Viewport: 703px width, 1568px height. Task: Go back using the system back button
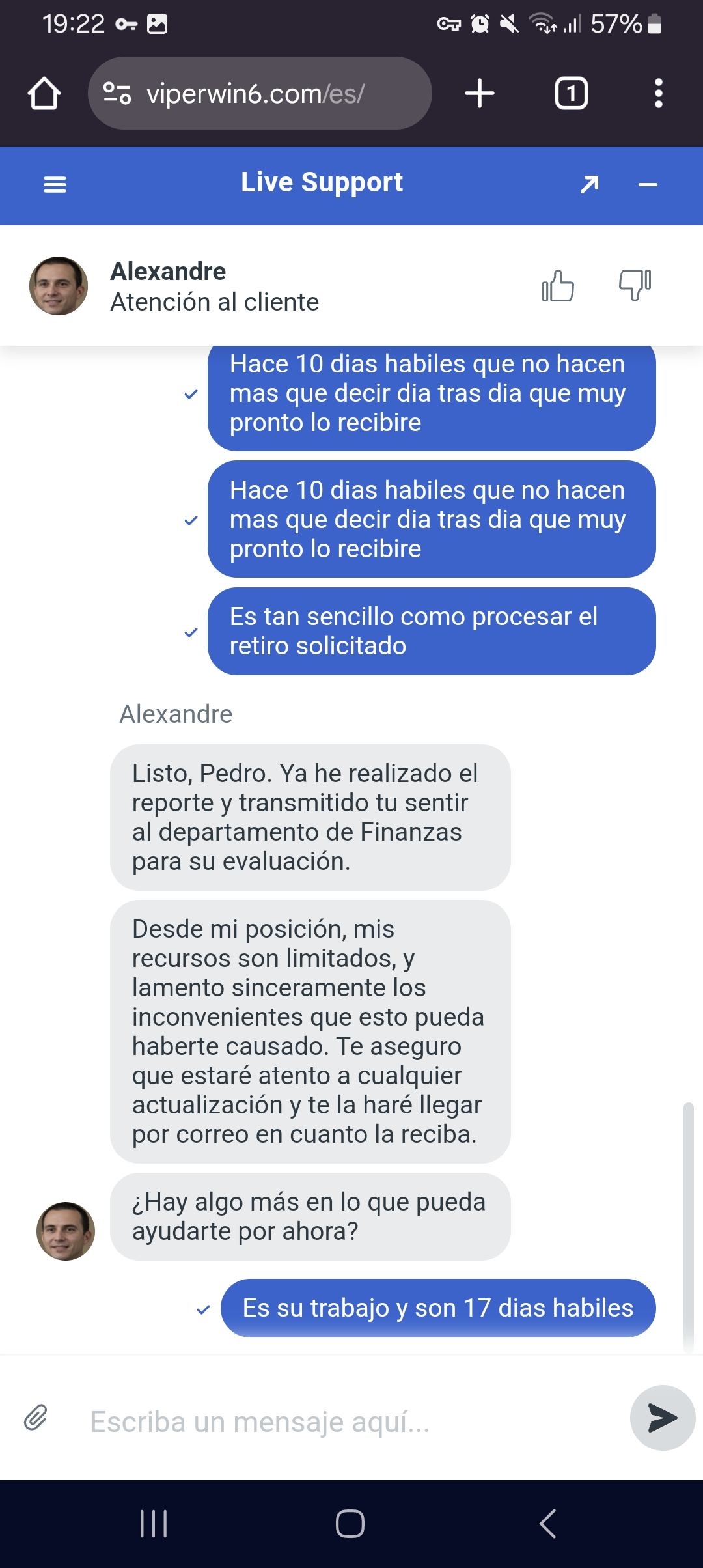[548, 1524]
